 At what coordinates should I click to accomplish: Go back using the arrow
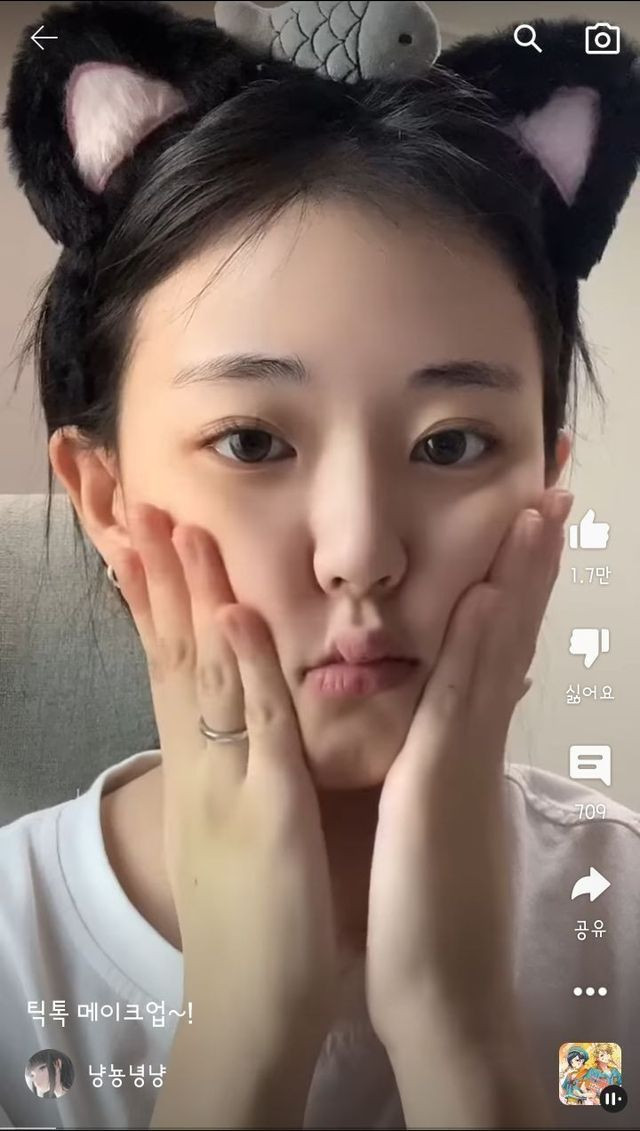pyautogui.click(x=44, y=38)
